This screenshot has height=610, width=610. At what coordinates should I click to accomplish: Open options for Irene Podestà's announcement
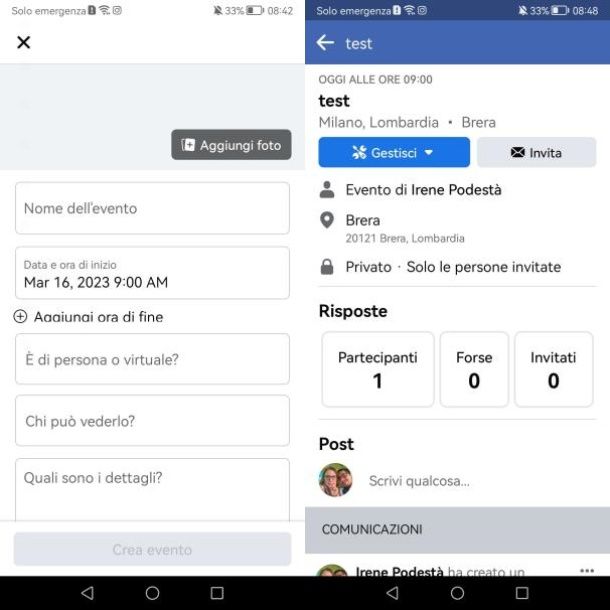[x=587, y=571]
